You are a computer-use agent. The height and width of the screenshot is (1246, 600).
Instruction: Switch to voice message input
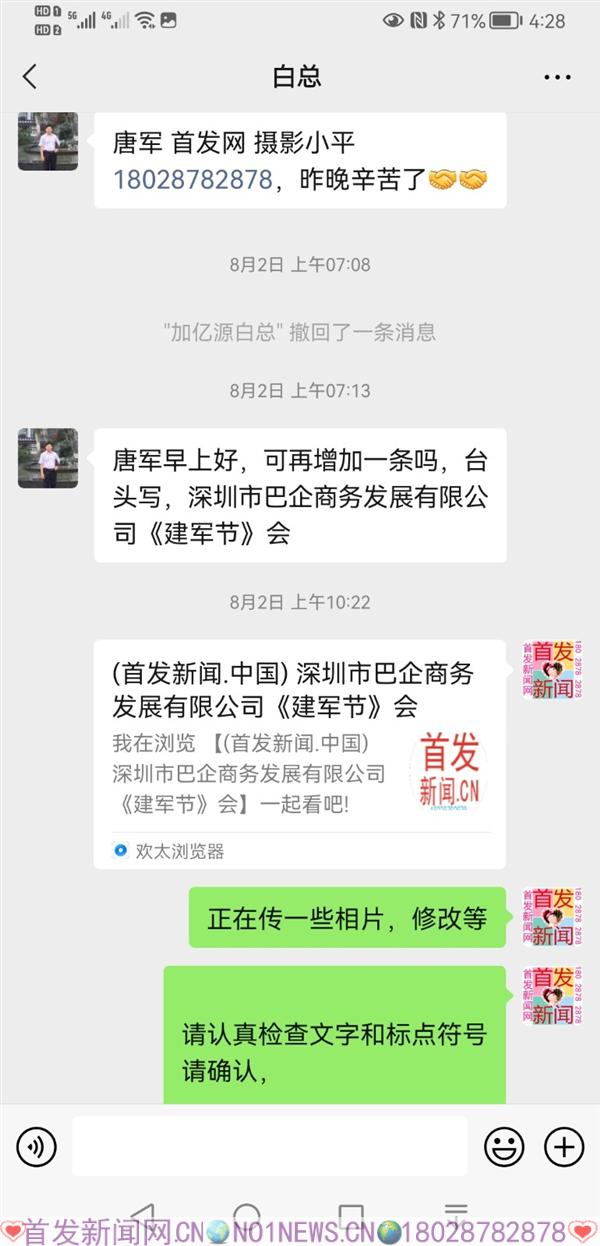click(x=37, y=1146)
